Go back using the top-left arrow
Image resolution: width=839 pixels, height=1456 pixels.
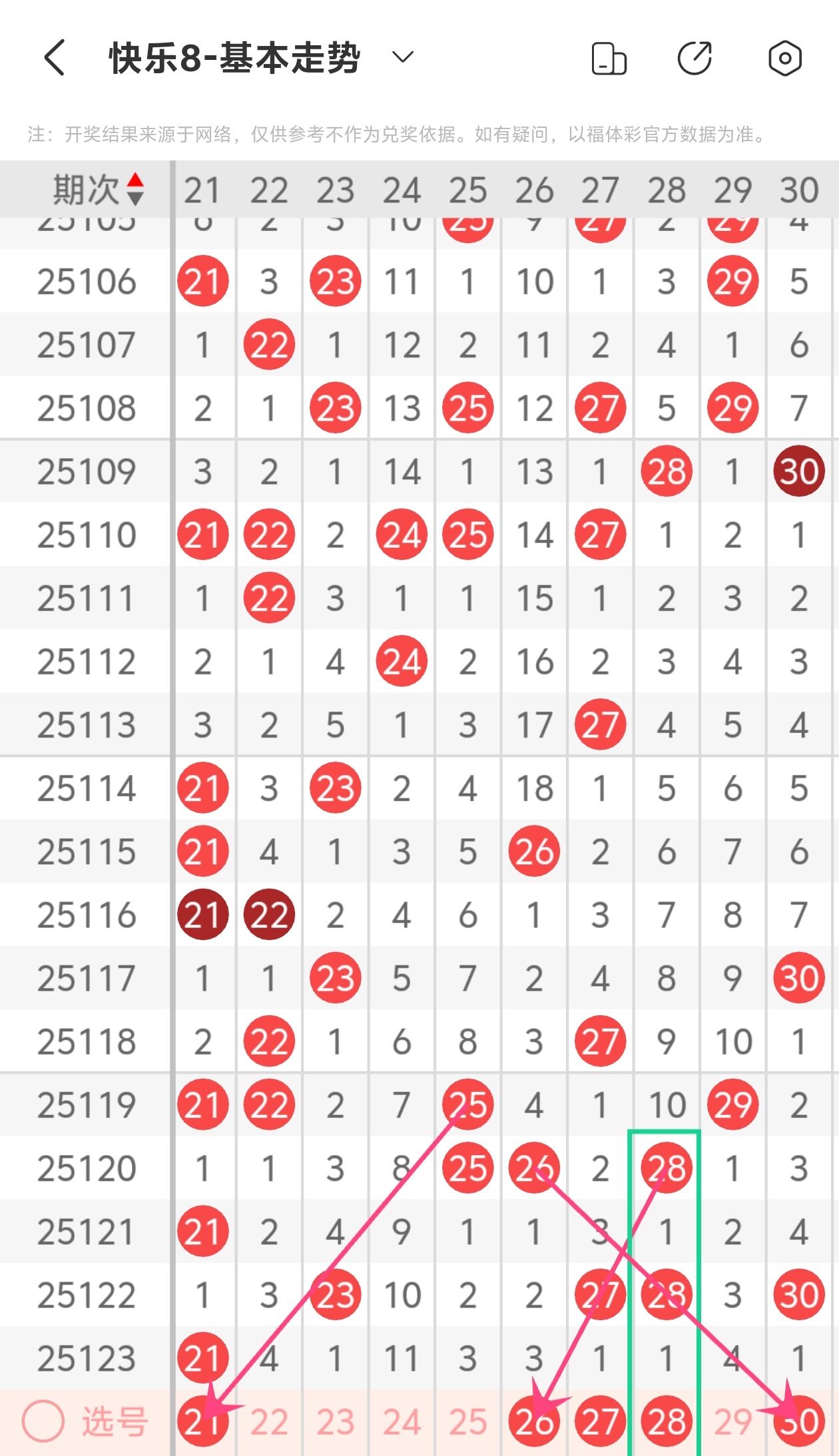coord(55,58)
